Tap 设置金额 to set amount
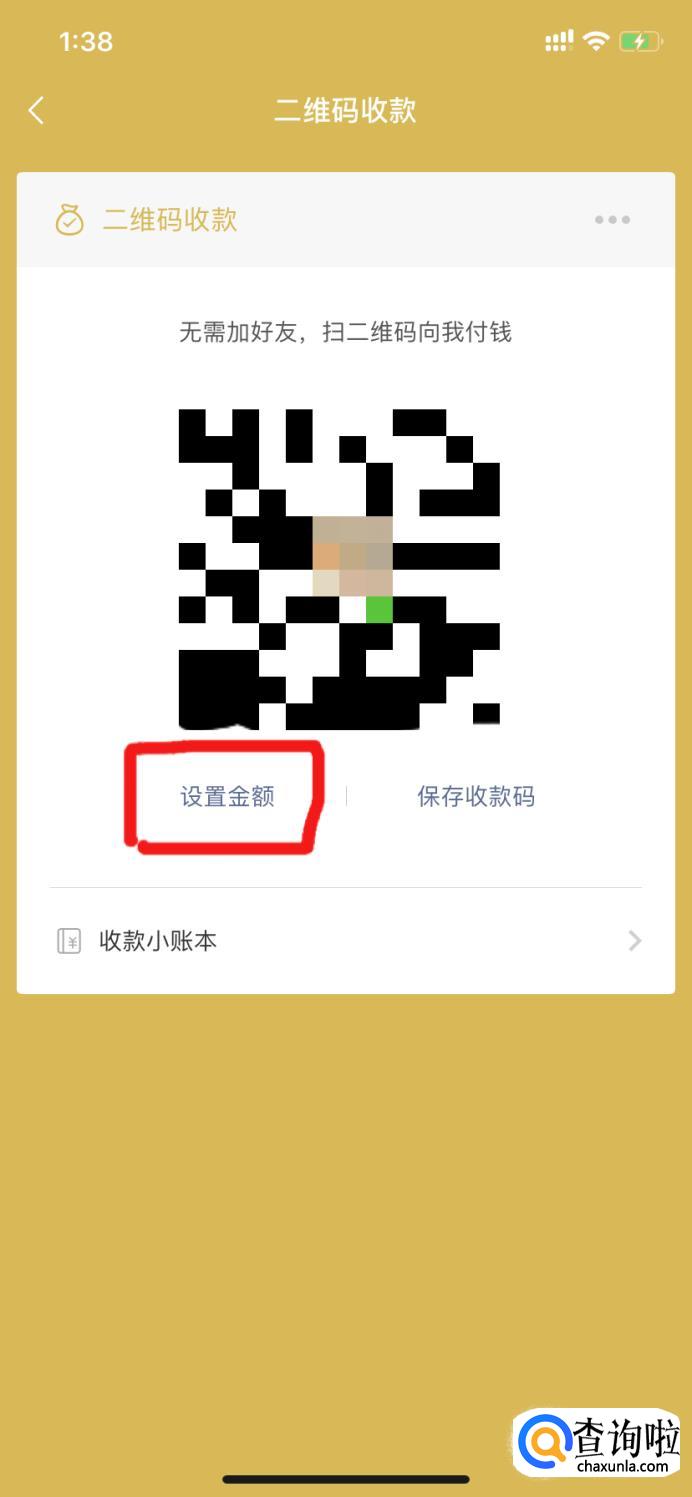This screenshot has width=692, height=1497. (x=227, y=797)
